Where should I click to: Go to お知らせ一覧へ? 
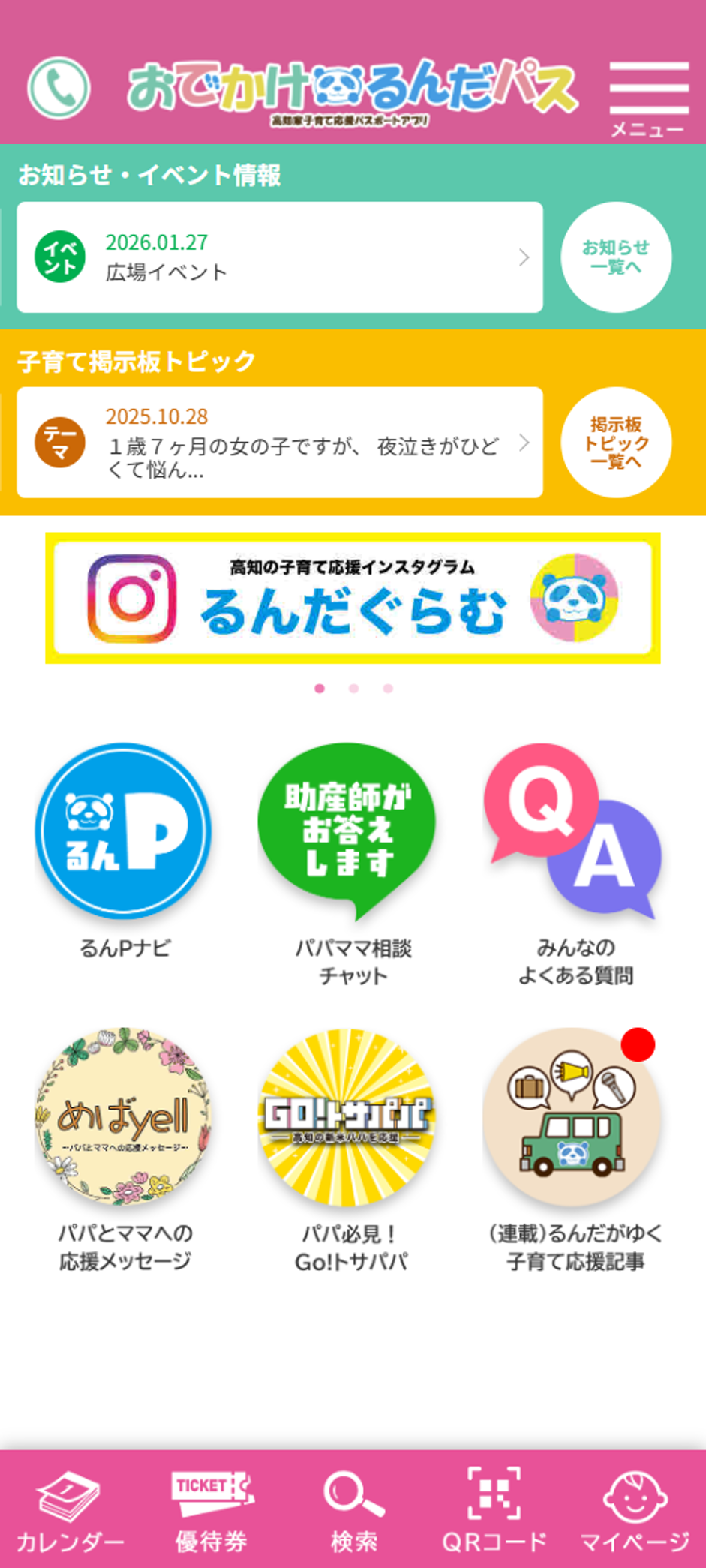point(616,257)
